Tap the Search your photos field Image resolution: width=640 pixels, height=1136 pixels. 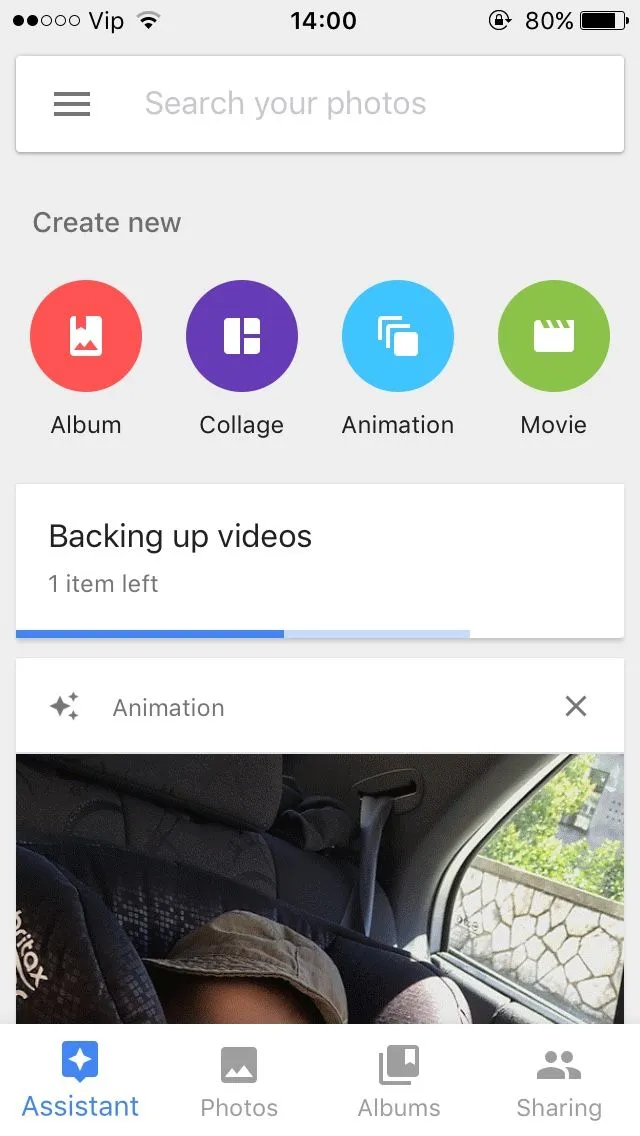click(x=360, y=104)
